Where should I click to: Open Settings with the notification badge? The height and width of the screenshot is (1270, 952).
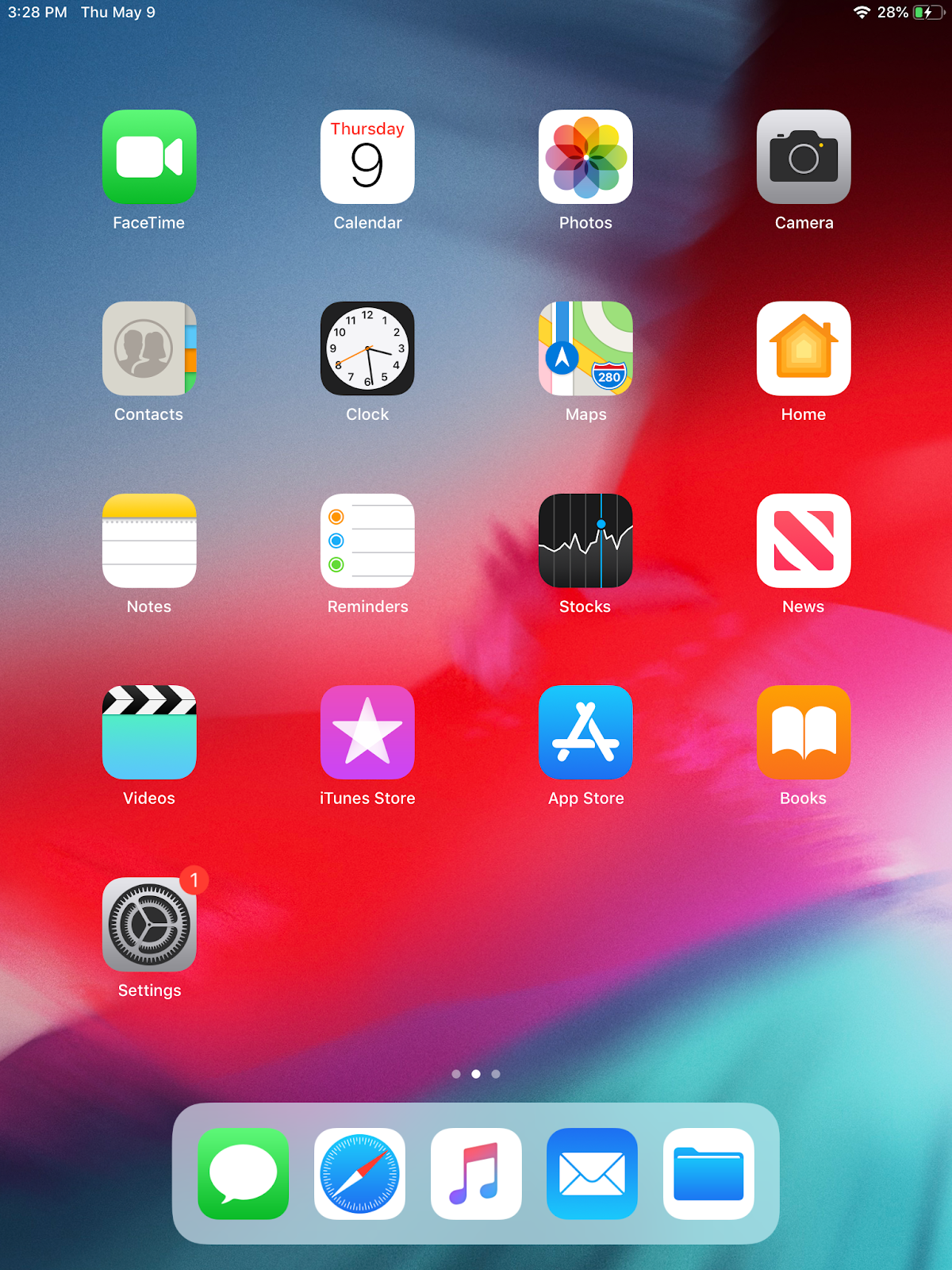pyautogui.click(x=149, y=925)
